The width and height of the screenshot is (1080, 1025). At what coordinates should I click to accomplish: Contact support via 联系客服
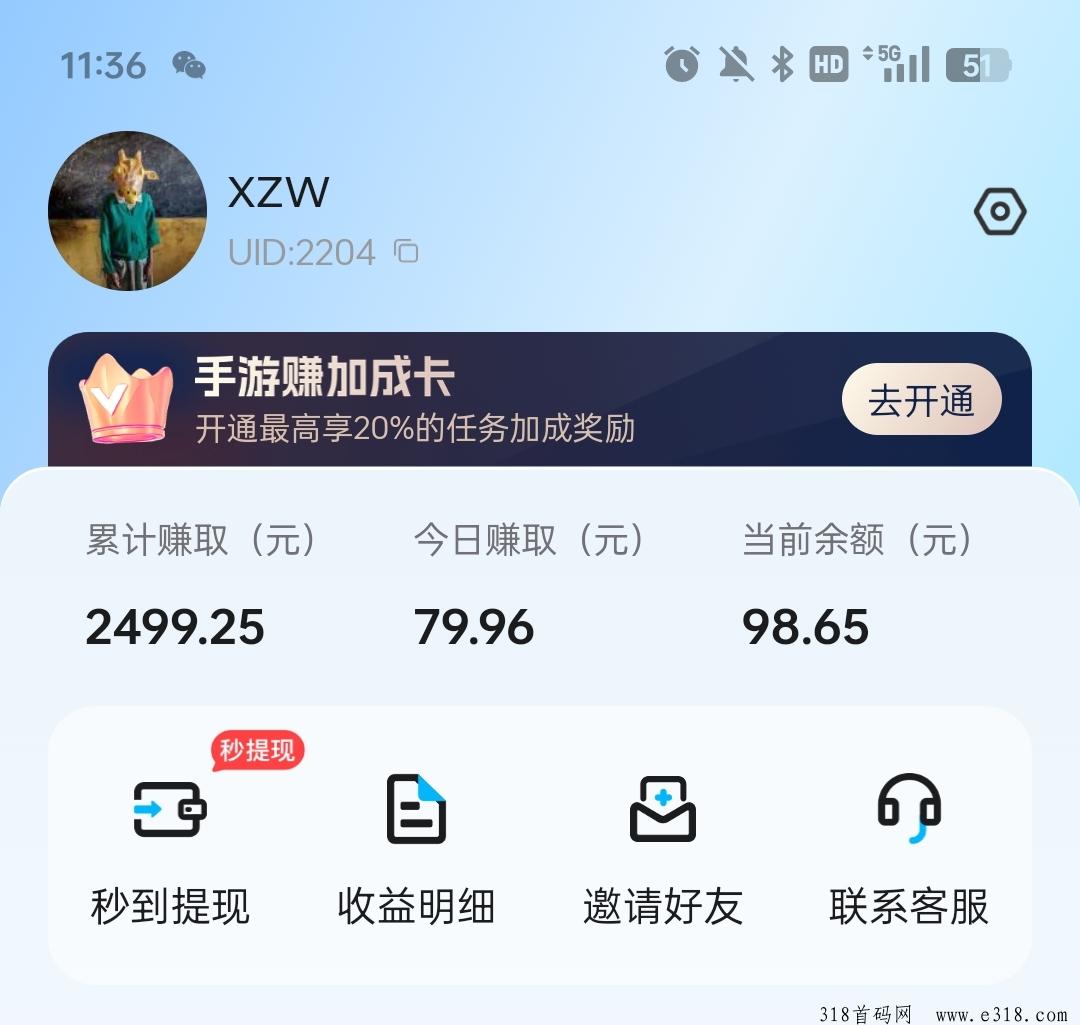[x=908, y=850]
